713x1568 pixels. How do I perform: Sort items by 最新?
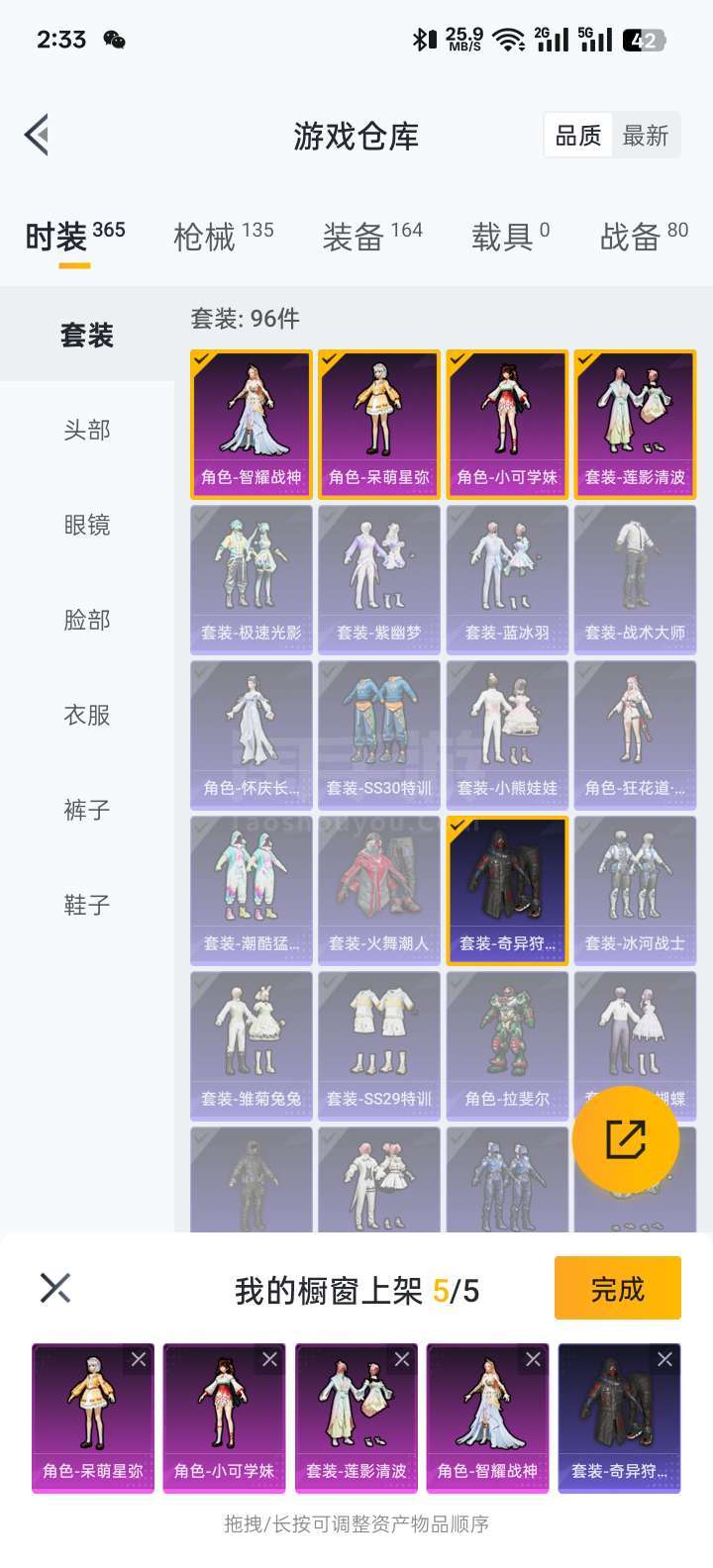coord(646,136)
